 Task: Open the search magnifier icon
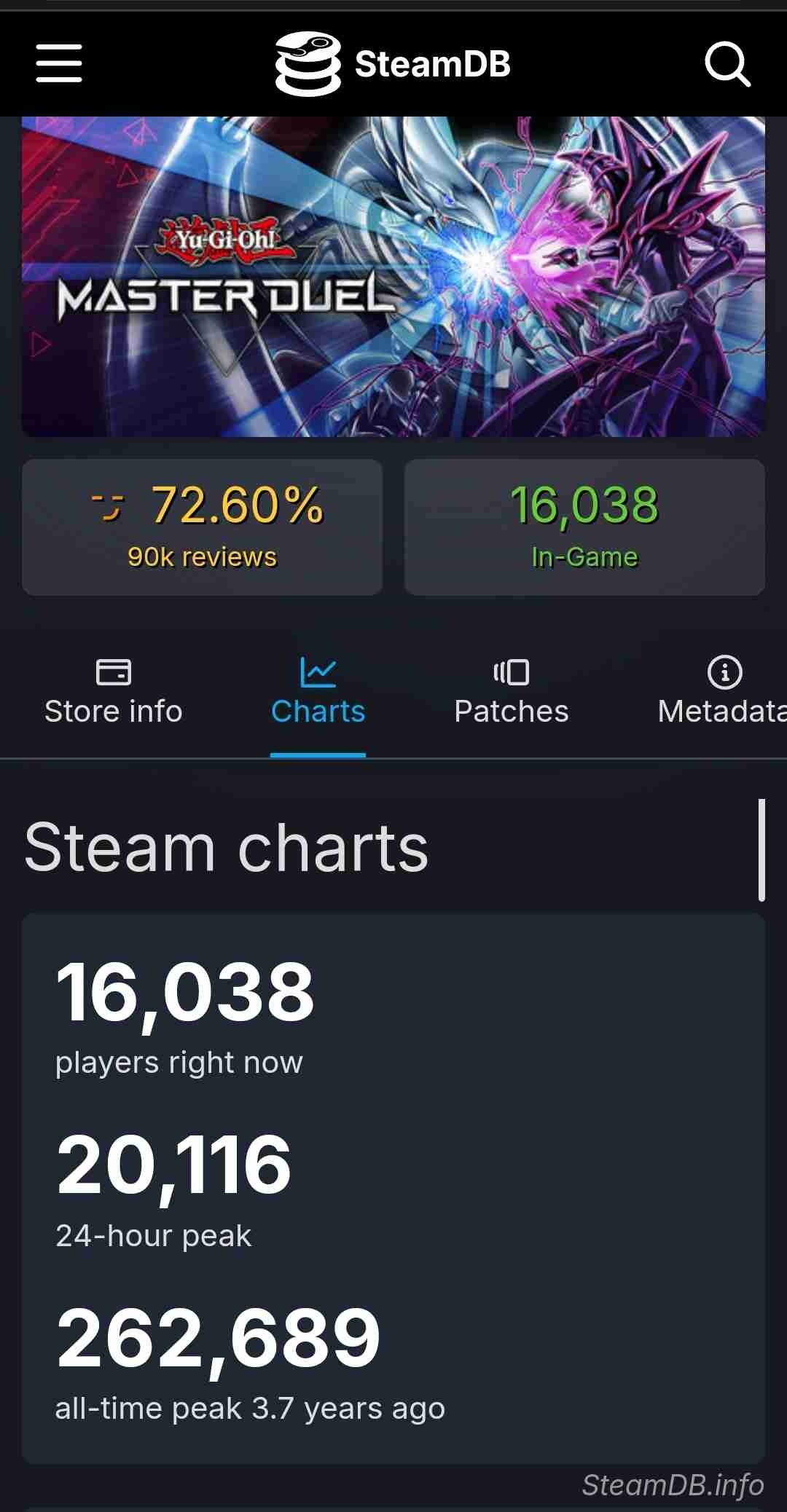click(x=727, y=64)
